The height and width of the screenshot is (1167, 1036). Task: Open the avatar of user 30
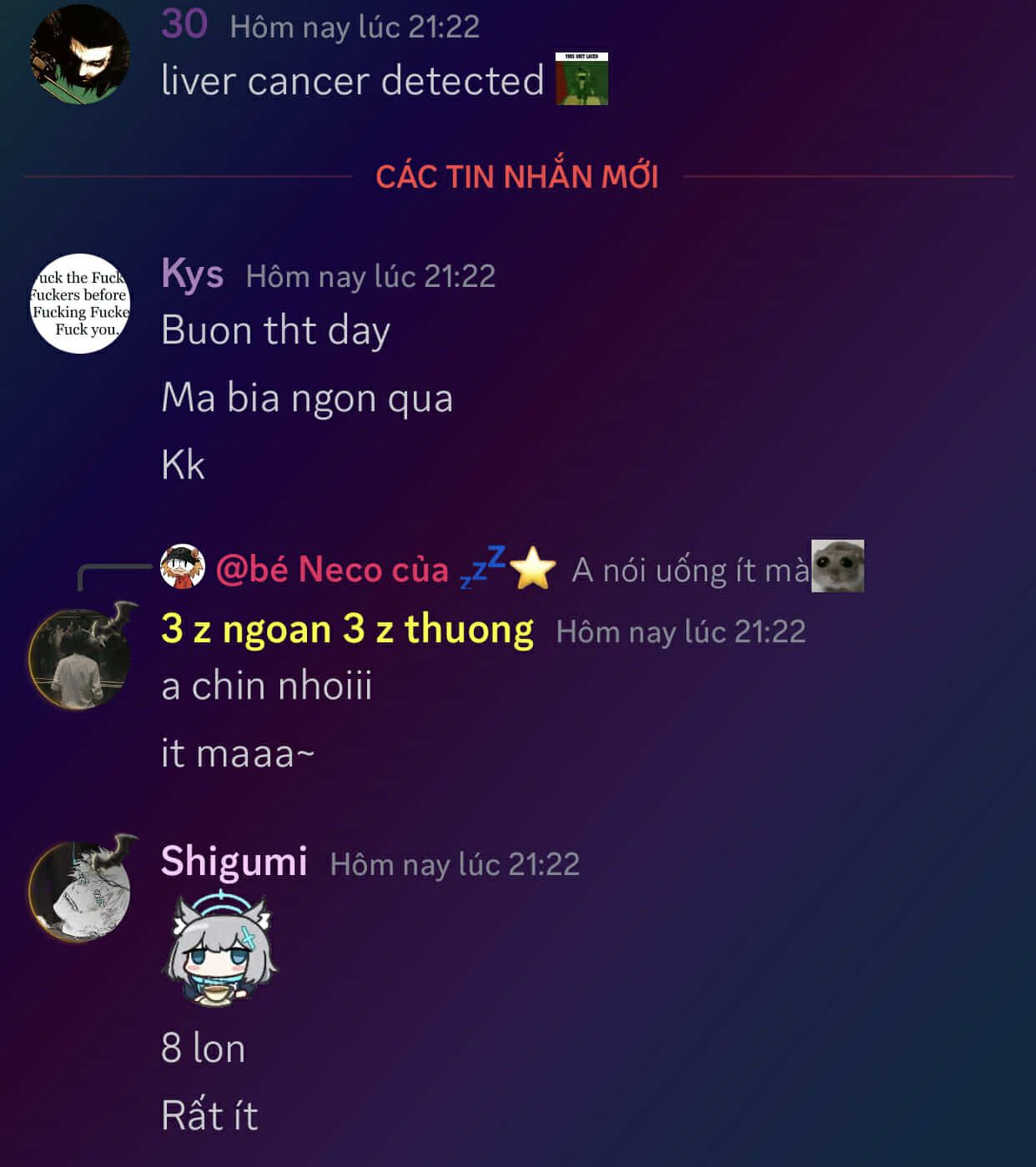80,55
